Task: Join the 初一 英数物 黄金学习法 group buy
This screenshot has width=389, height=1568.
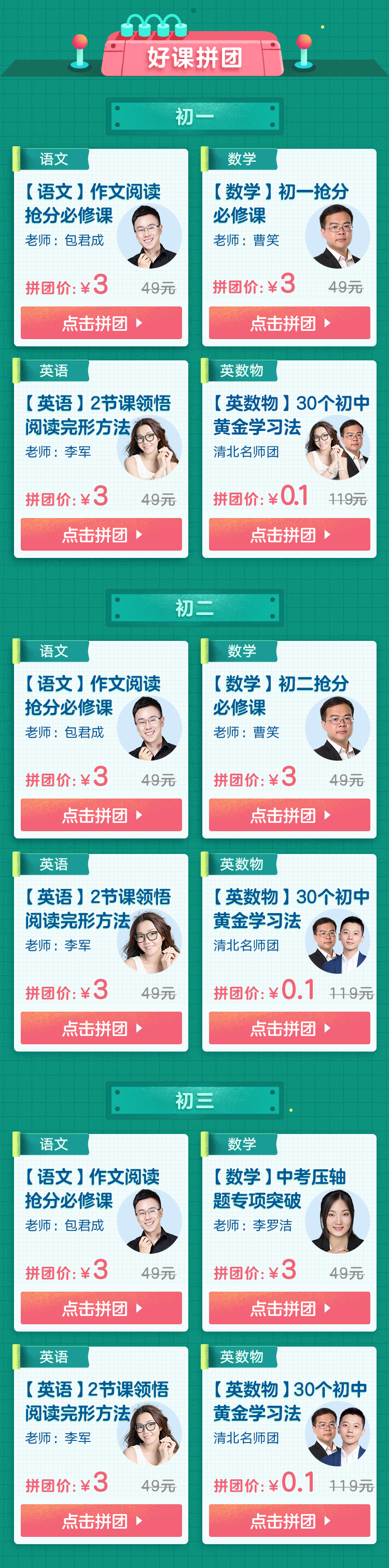Action: [x=289, y=535]
